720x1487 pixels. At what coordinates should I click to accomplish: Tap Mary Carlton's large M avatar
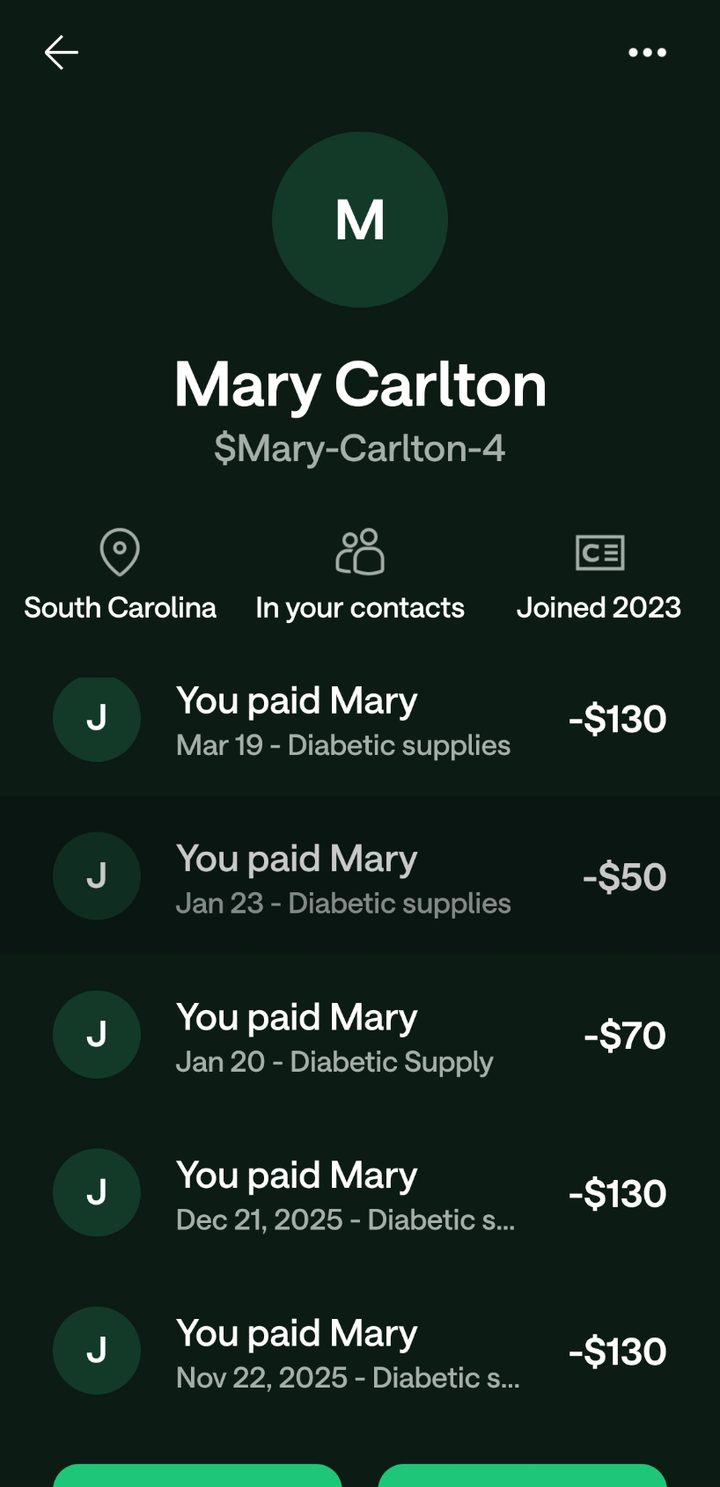pyautogui.click(x=360, y=220)
